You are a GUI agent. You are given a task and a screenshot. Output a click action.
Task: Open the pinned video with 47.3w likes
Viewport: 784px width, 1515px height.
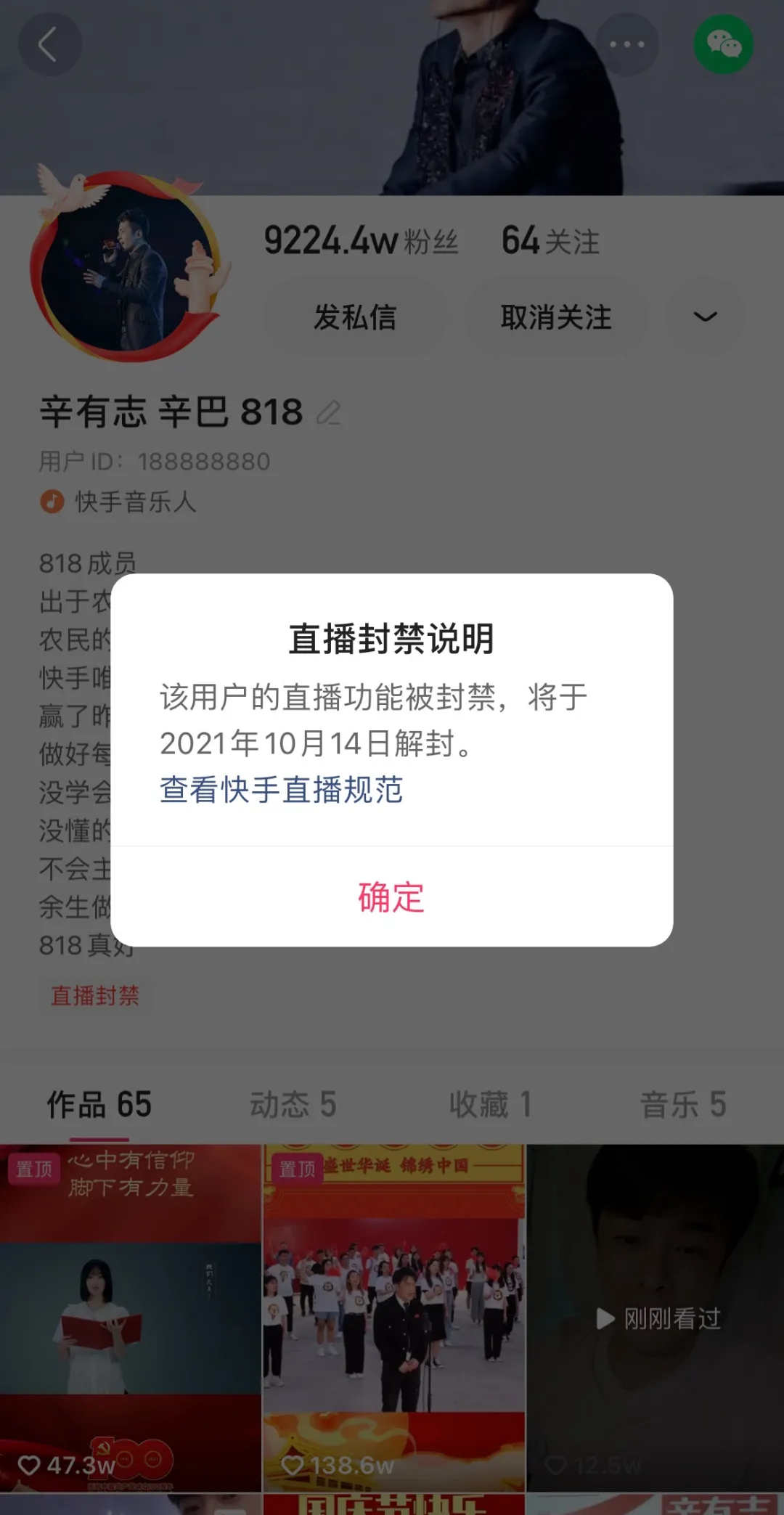(x=131, y=1318)
